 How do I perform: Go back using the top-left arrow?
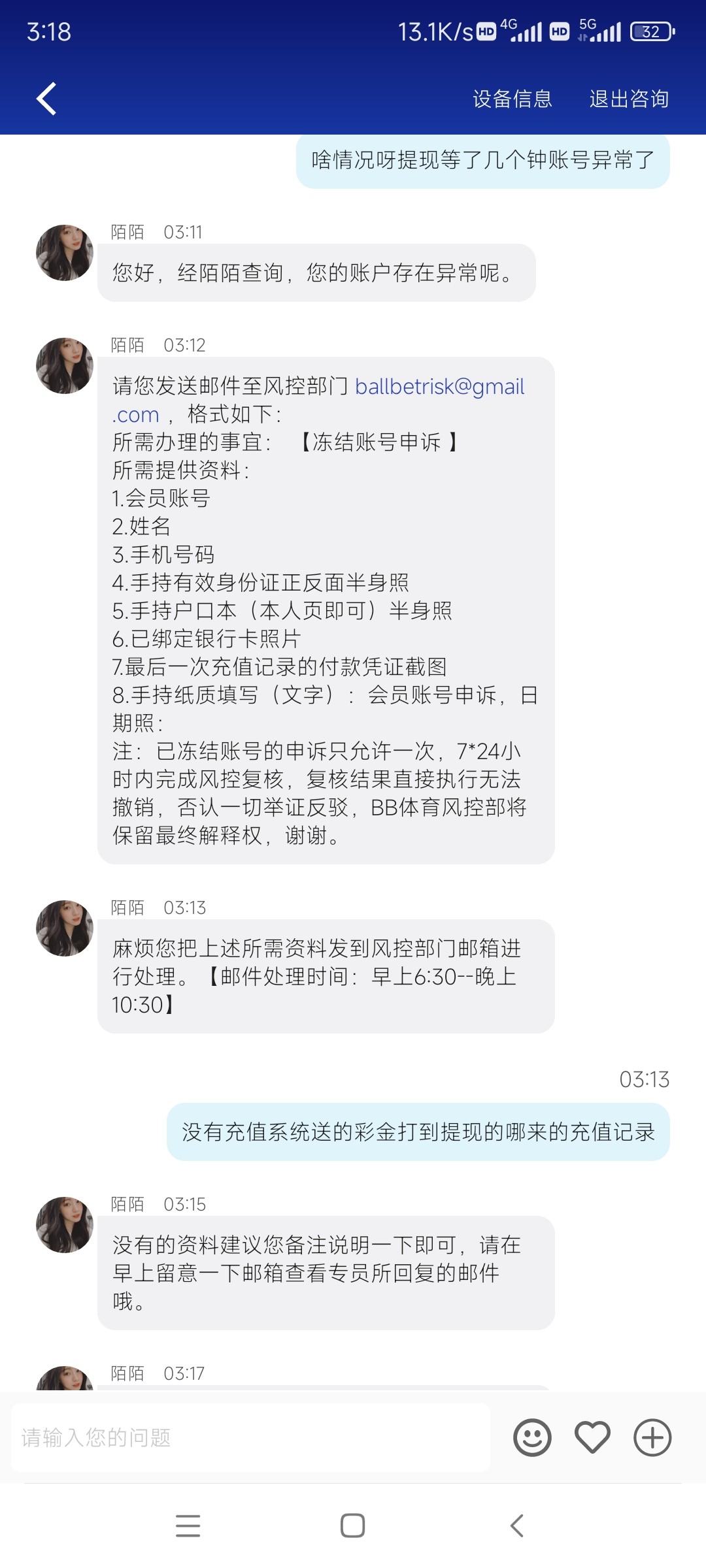pos(46,99)
